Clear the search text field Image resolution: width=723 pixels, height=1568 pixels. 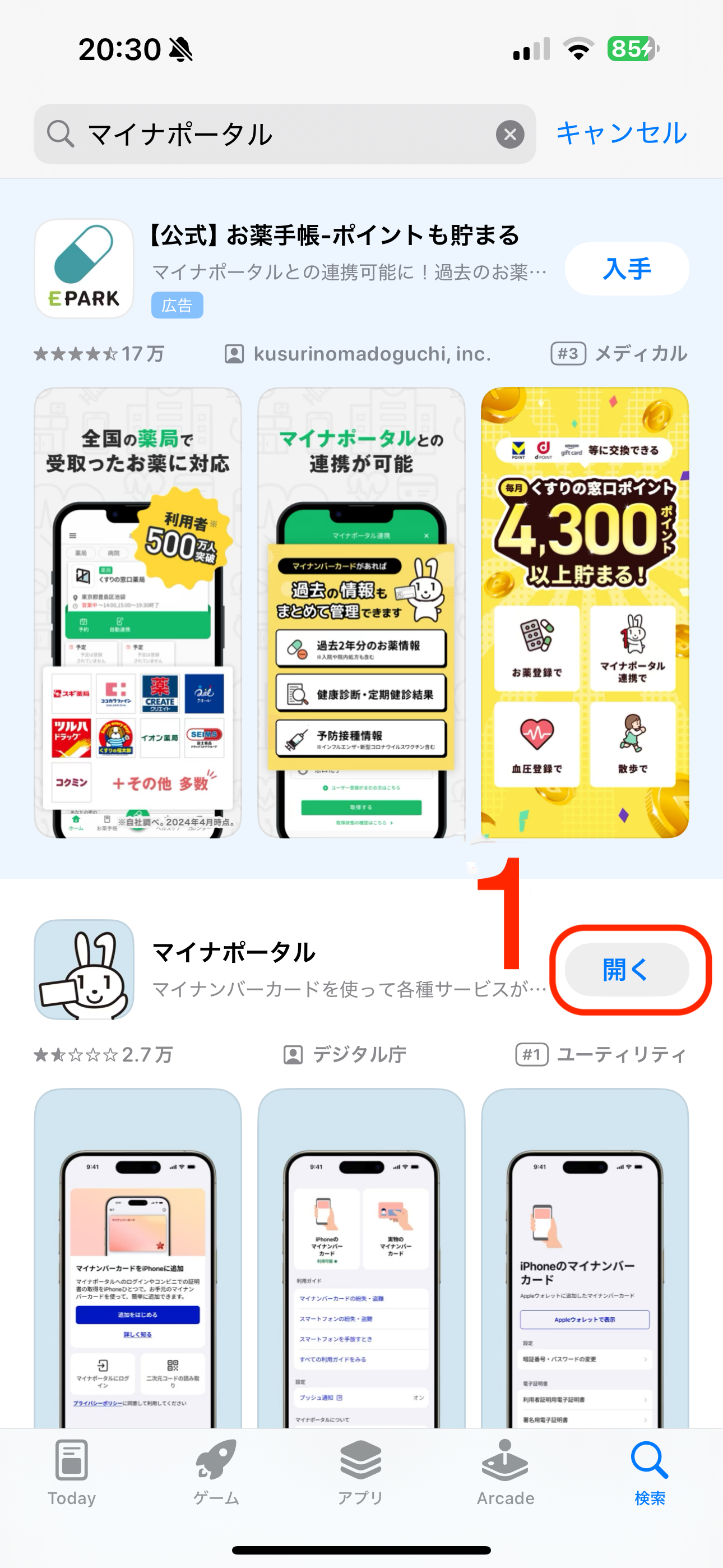510,135
